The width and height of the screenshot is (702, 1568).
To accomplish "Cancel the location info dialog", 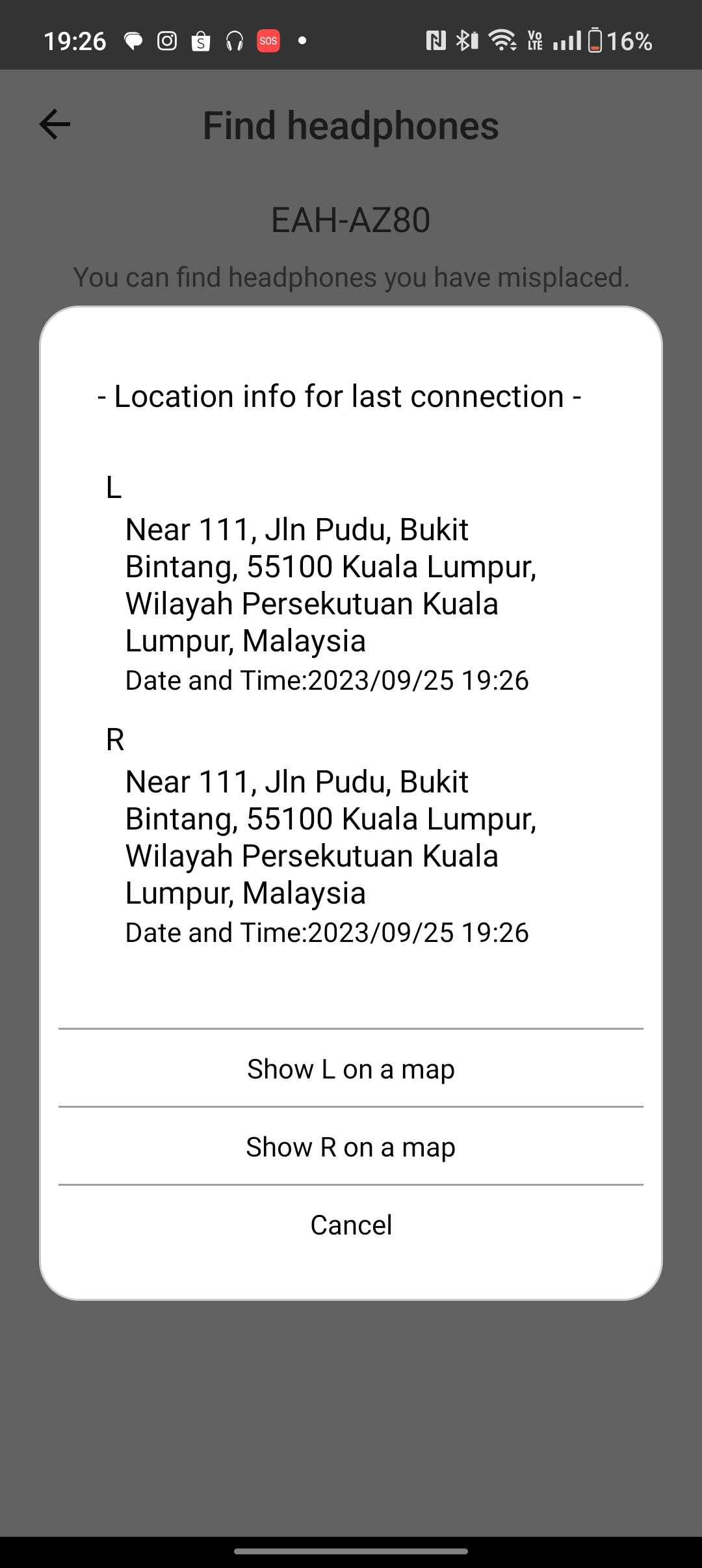I will pos(351,1225).
